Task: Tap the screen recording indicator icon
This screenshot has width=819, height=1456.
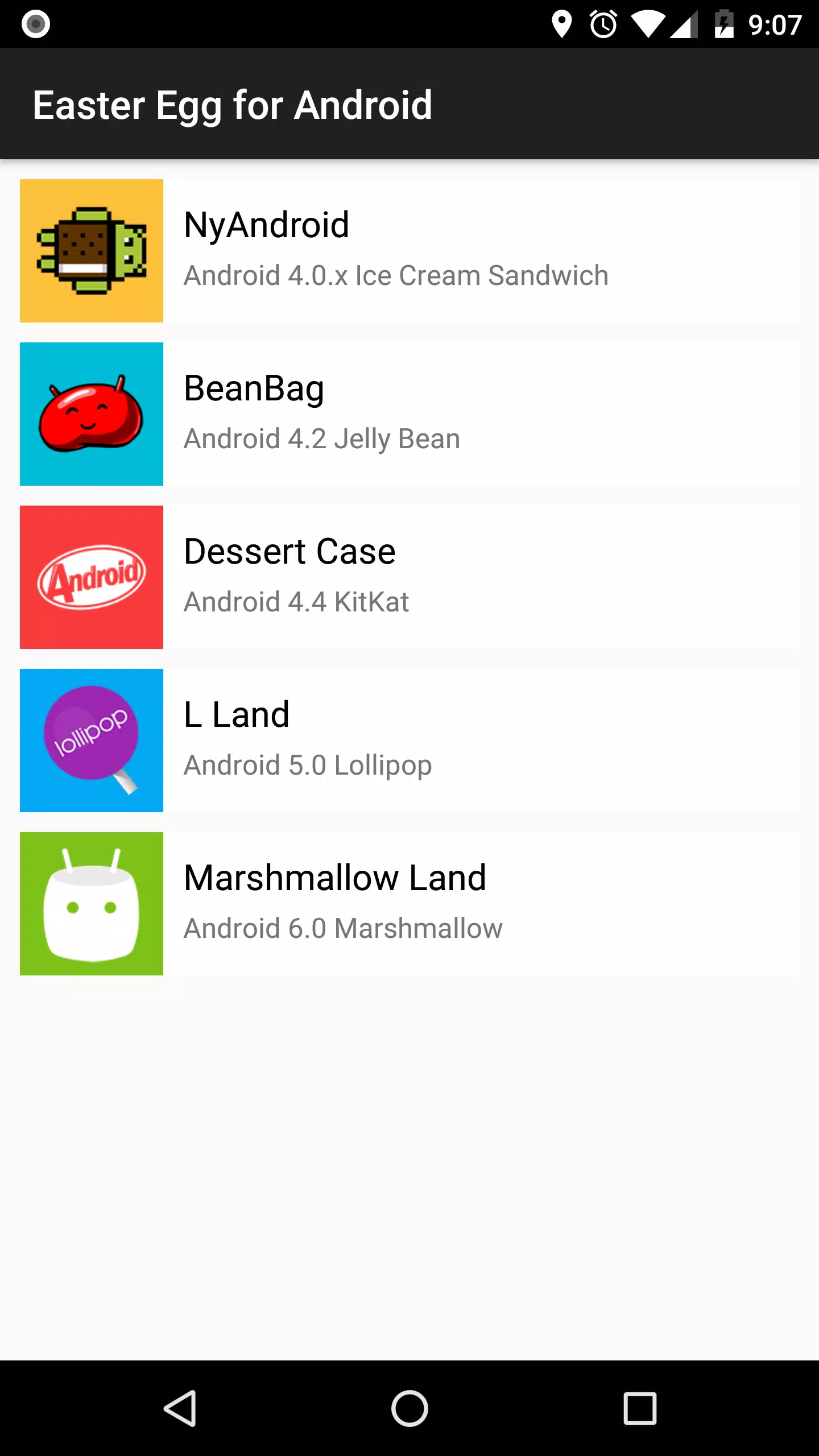Action: coord(36,24)
